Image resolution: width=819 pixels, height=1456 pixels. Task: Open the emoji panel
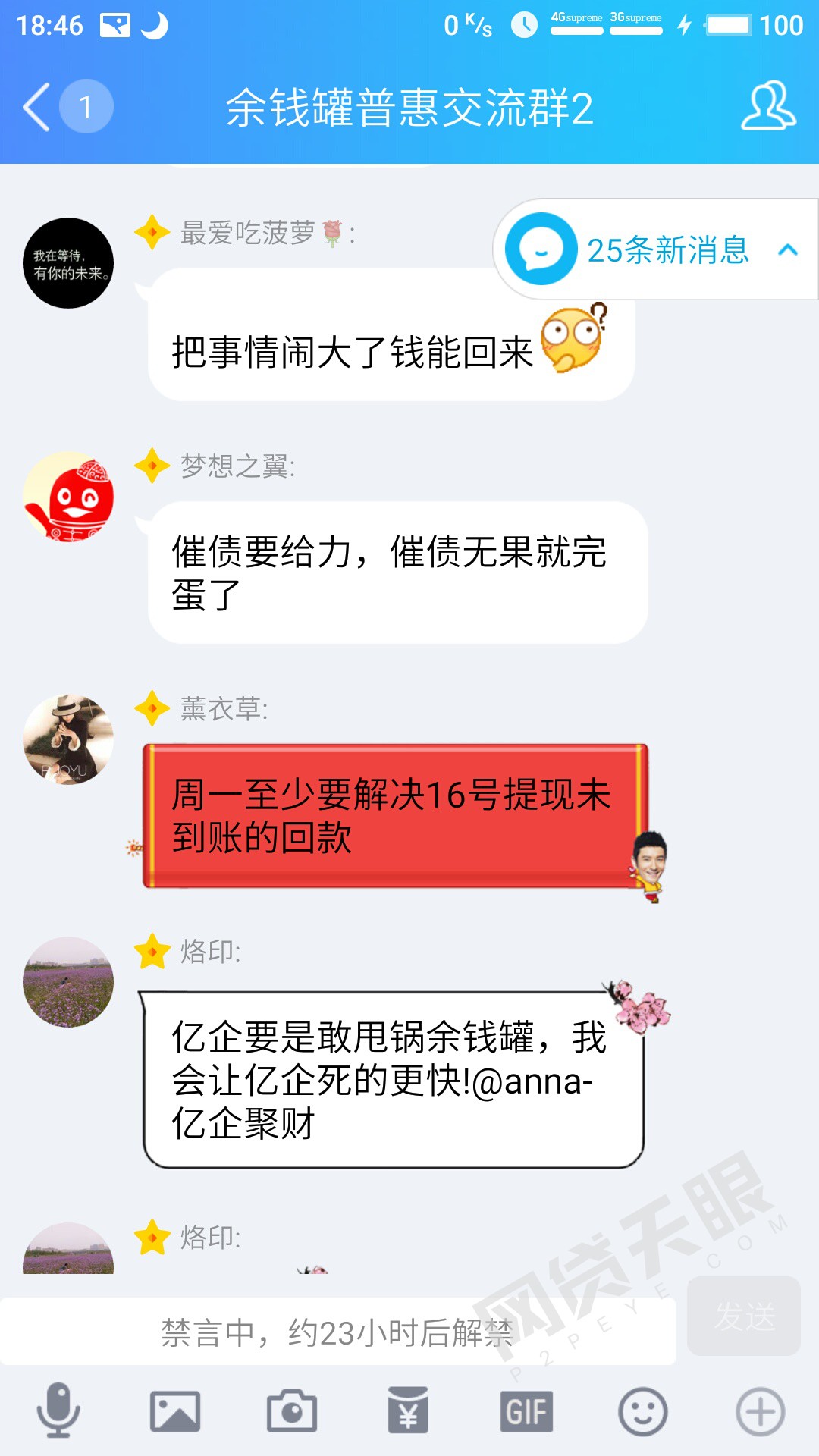[x=642, y=1411]
